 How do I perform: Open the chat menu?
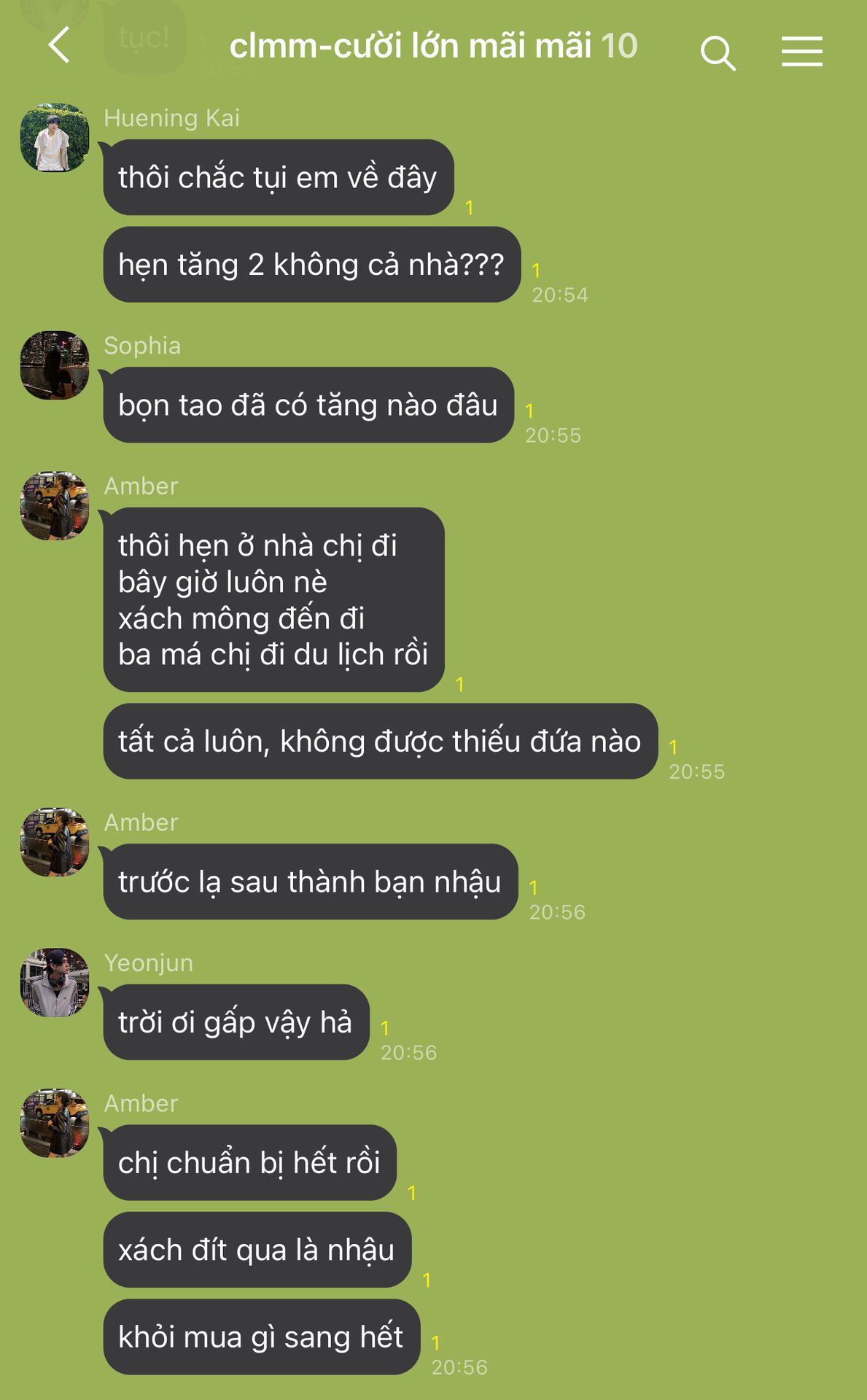click(802, 51)
